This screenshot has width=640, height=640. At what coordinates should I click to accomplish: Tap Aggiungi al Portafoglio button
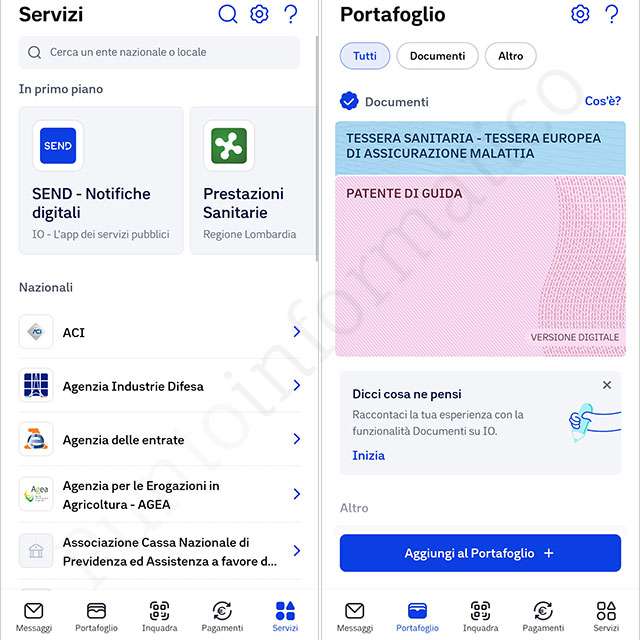click(x=480, y=553)
